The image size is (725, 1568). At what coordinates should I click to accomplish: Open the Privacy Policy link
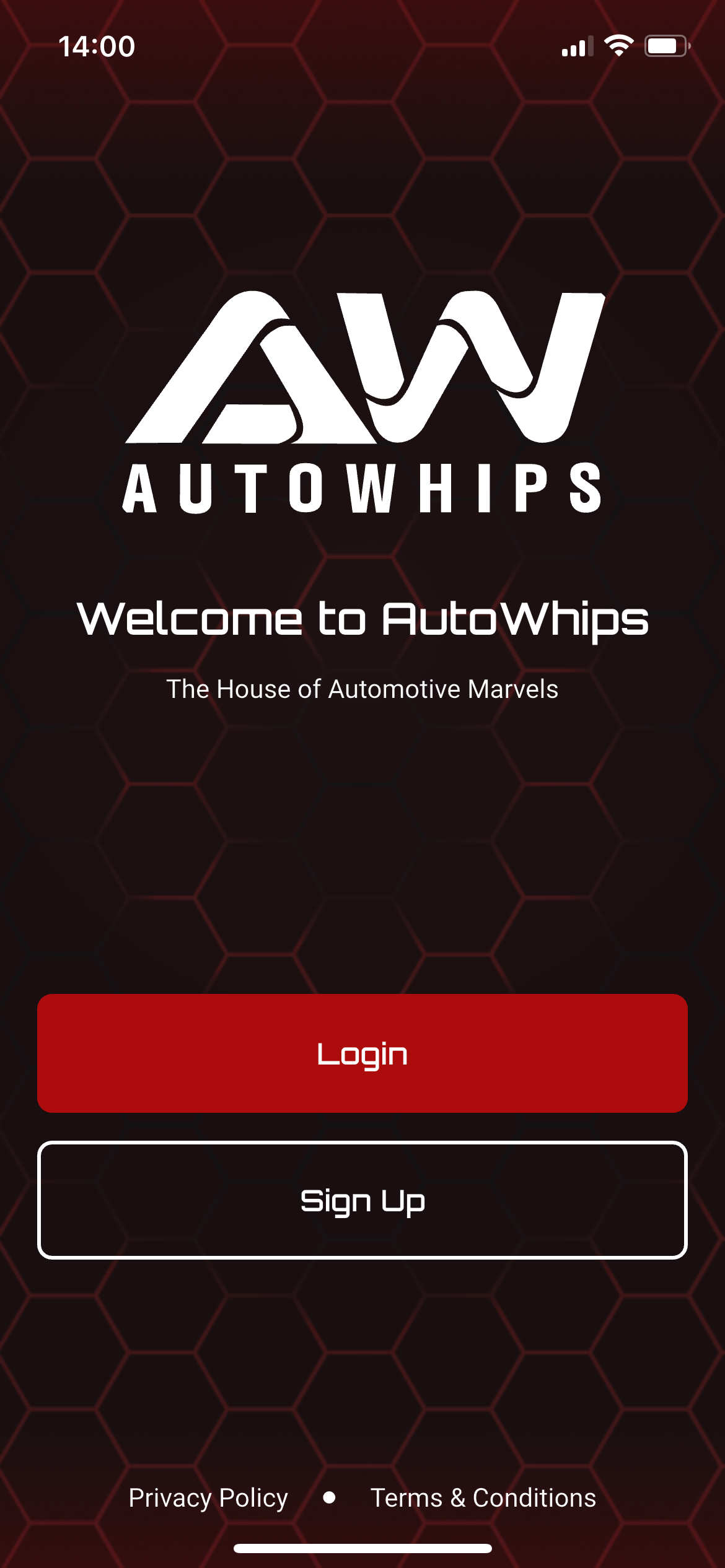(208, 1497)
